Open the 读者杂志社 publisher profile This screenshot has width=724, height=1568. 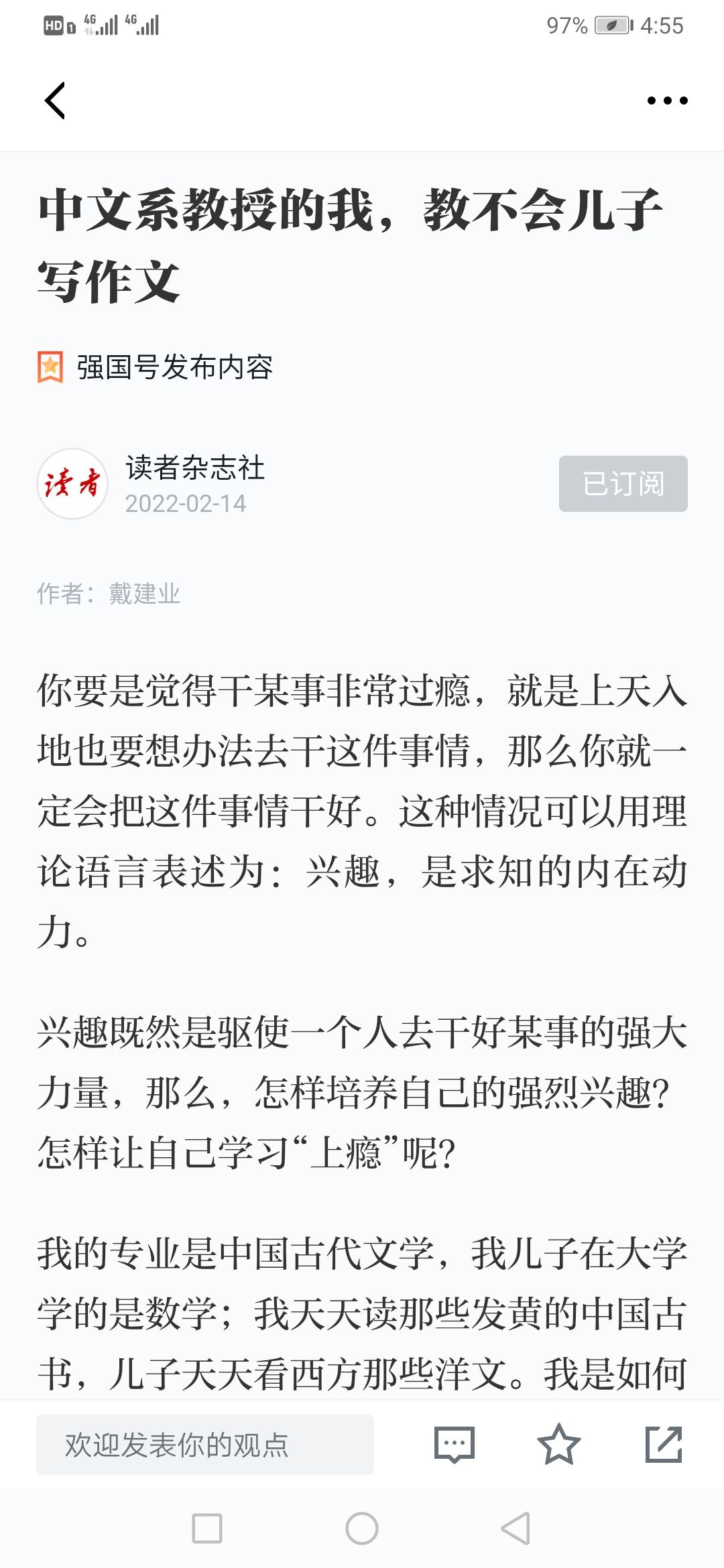[x=194, y=467]
